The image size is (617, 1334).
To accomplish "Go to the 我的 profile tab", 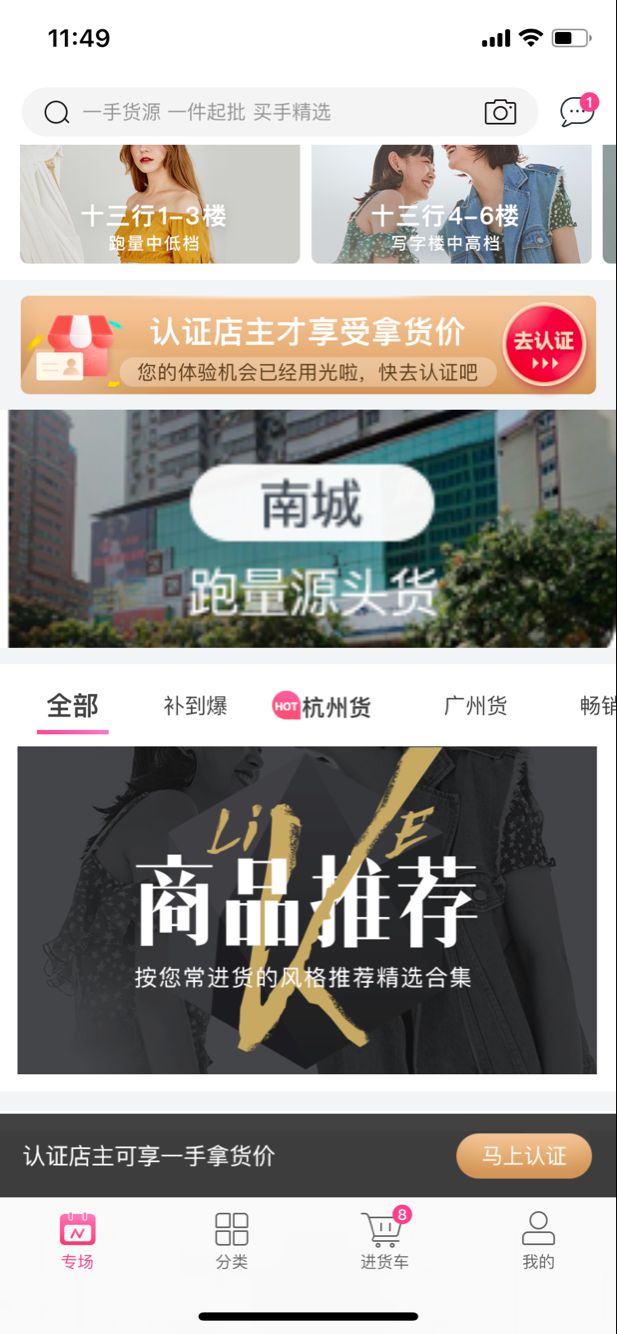I will [538, 1240].
